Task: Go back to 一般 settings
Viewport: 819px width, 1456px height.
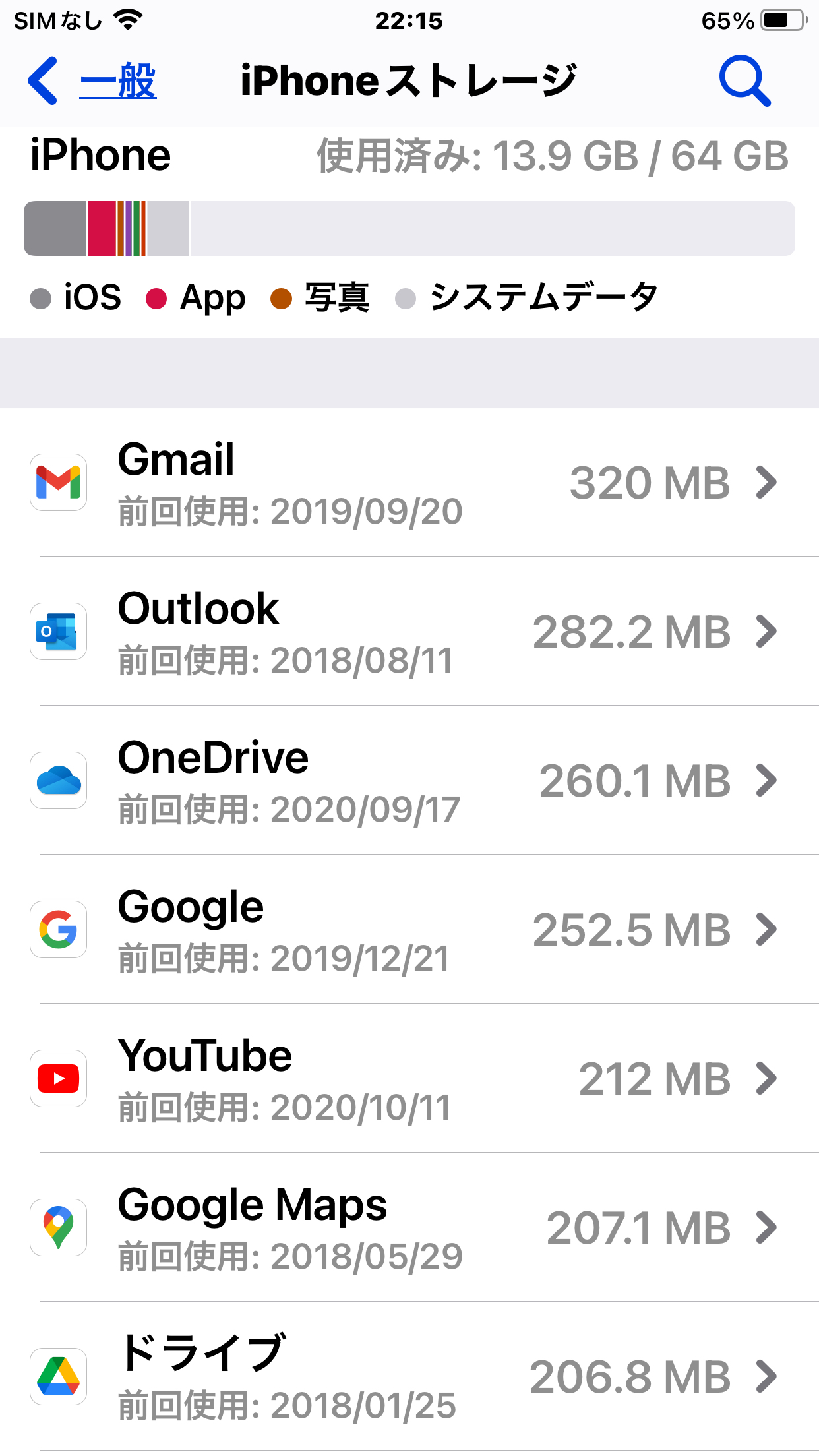Action: 92,81
